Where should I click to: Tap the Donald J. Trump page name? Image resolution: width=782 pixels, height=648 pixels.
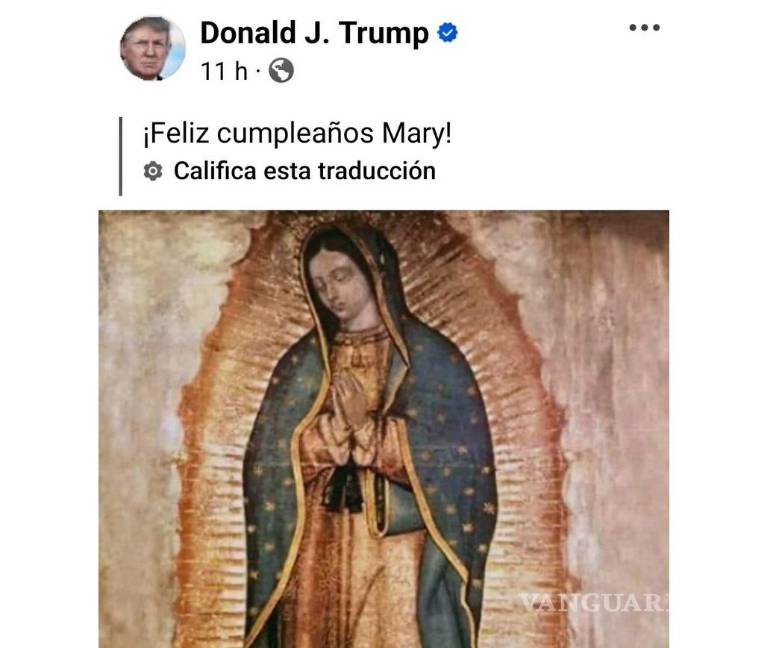point(314,32)
